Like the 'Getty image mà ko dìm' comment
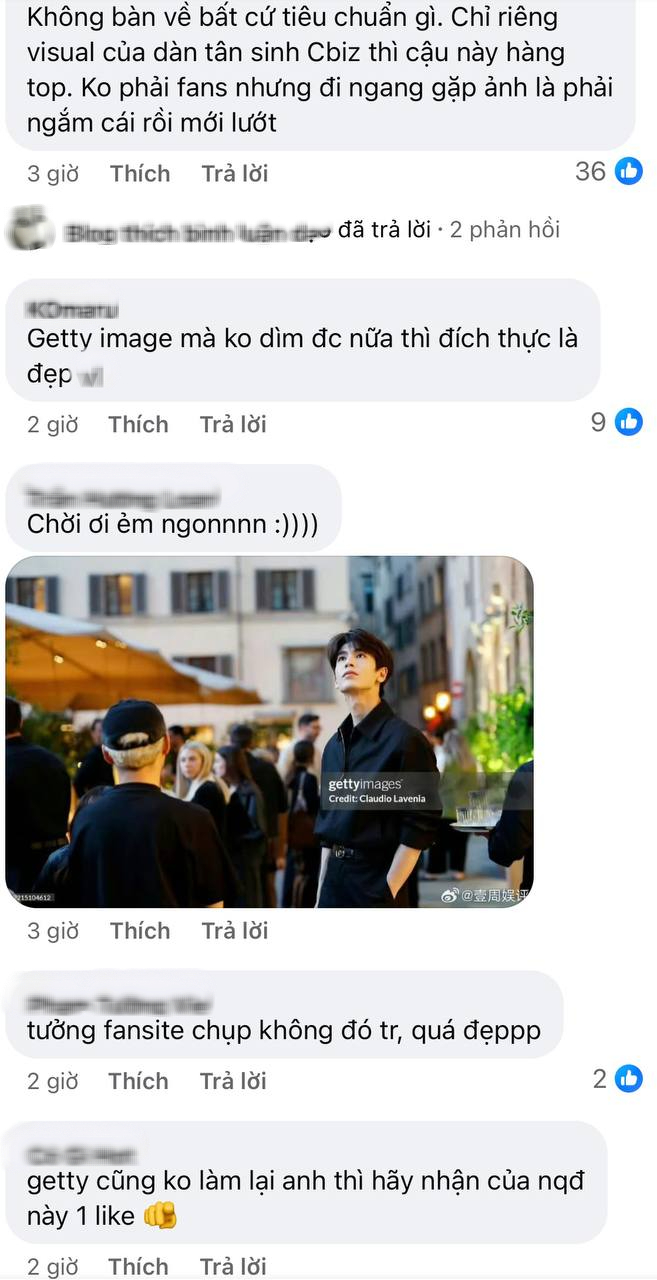 138,424
